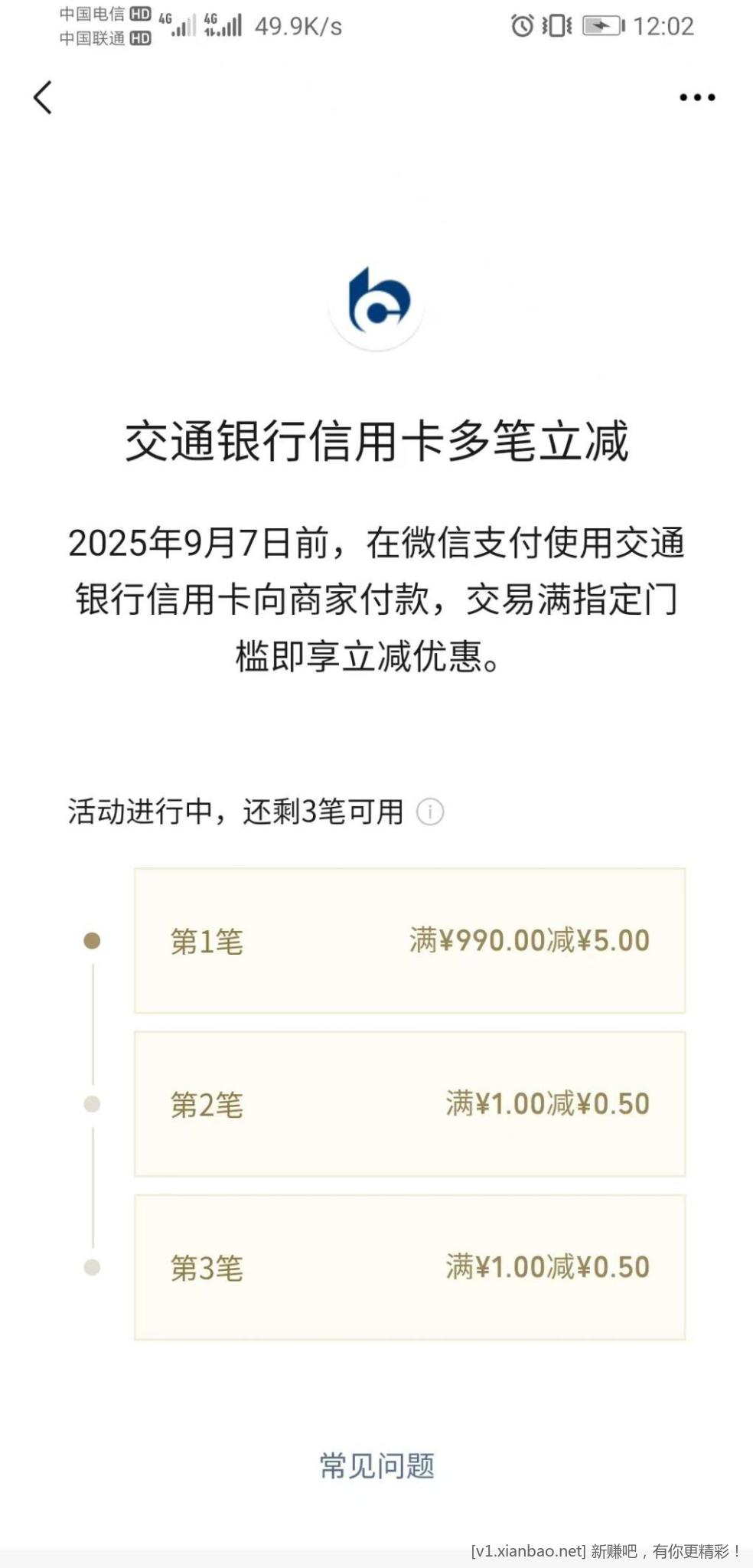This screenshot has width=753, height=1568.
Task: Select the second timeline dot marker
Action: pos(93,1103)
